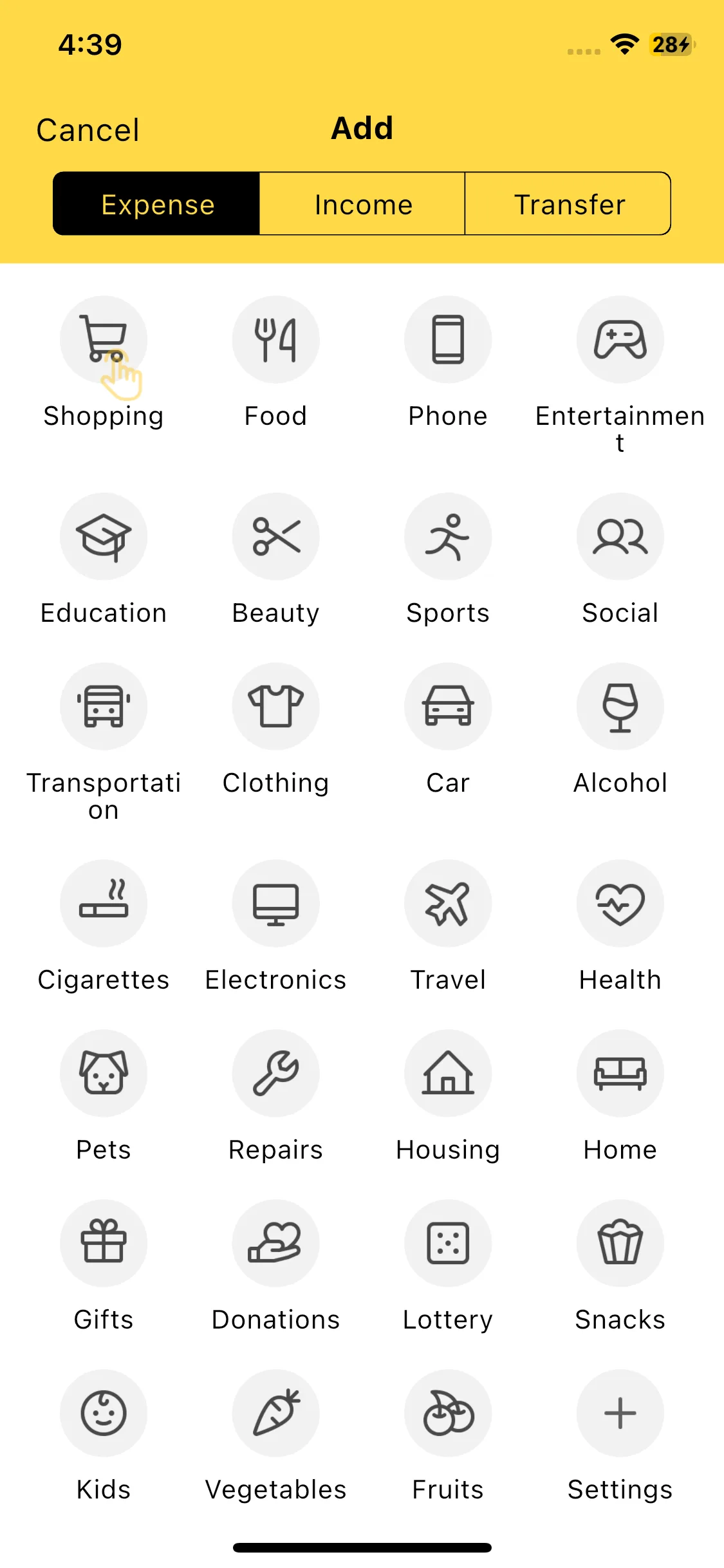
Task: Select the Expense tab
Action: pyautogui.click(x=157, y=204)
